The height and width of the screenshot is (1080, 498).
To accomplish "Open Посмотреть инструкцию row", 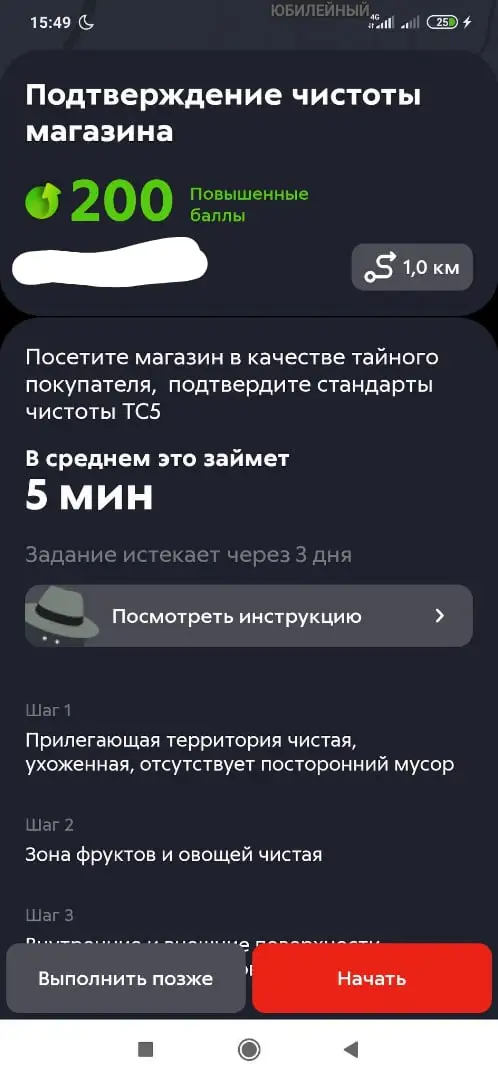I will click(x=249, y=616).
